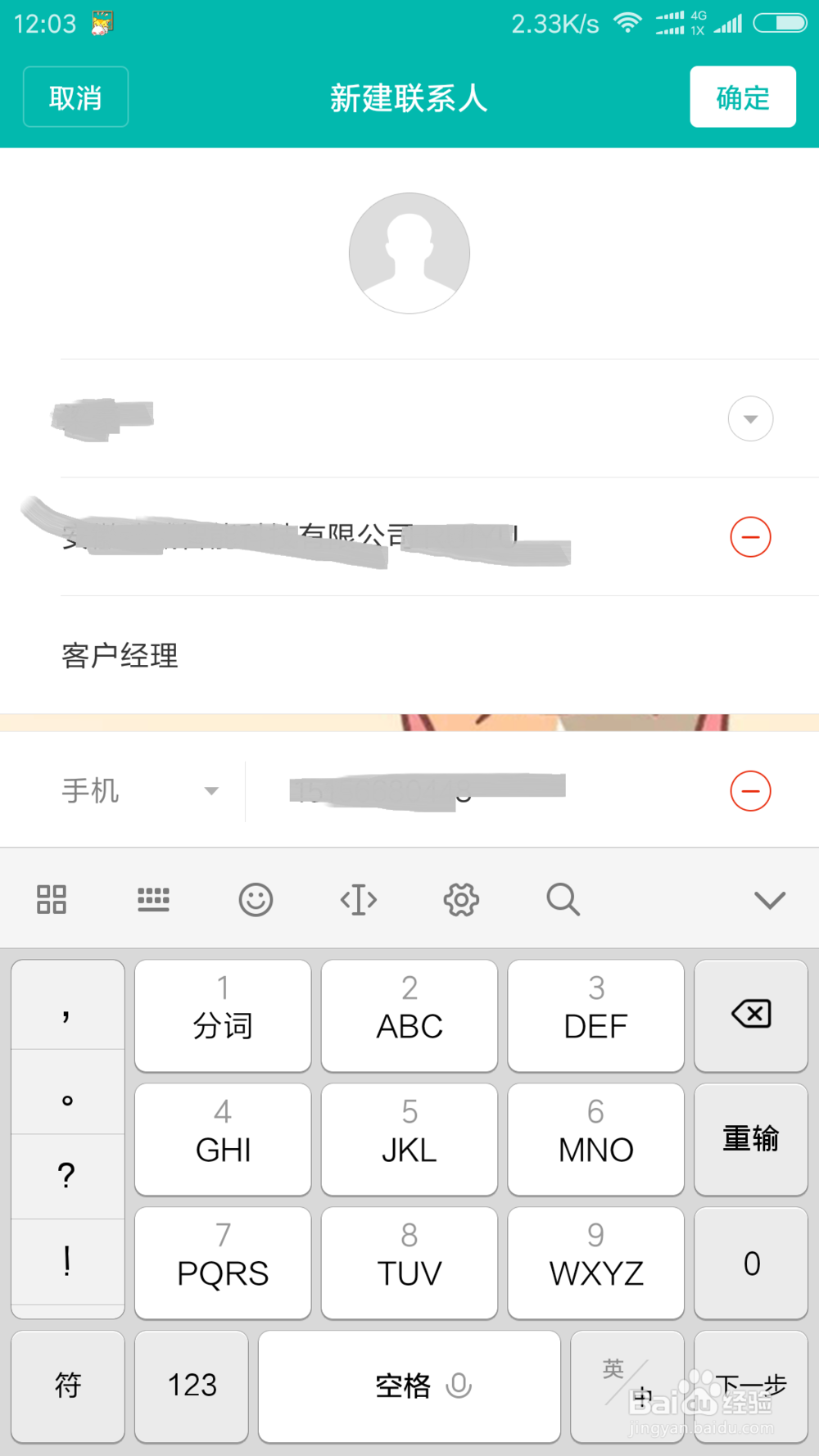Open the emoji panel on the keyboard toolbar
Screen dimensions: 819x1456
[x=256, y=898]
